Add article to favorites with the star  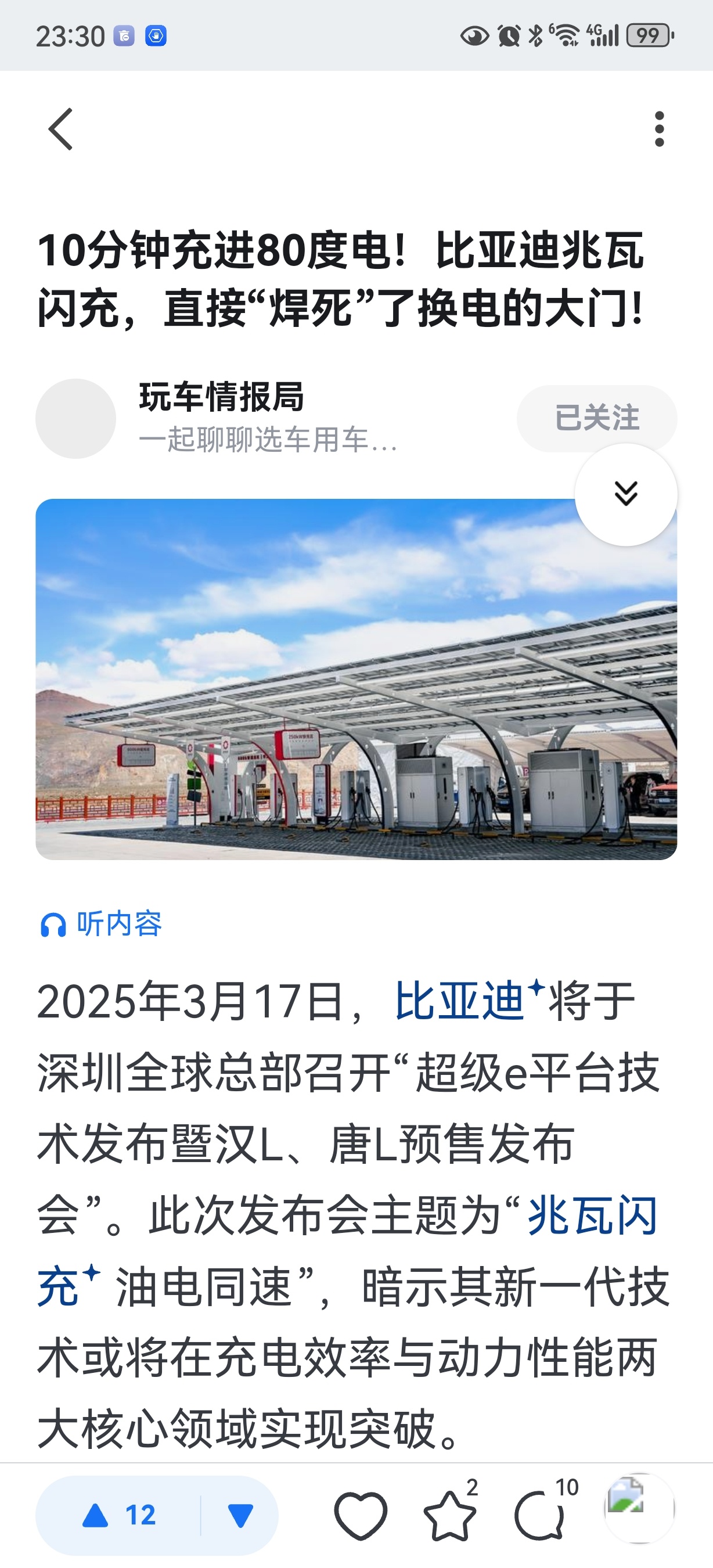pyautogui.click(x=449, y=1515)
